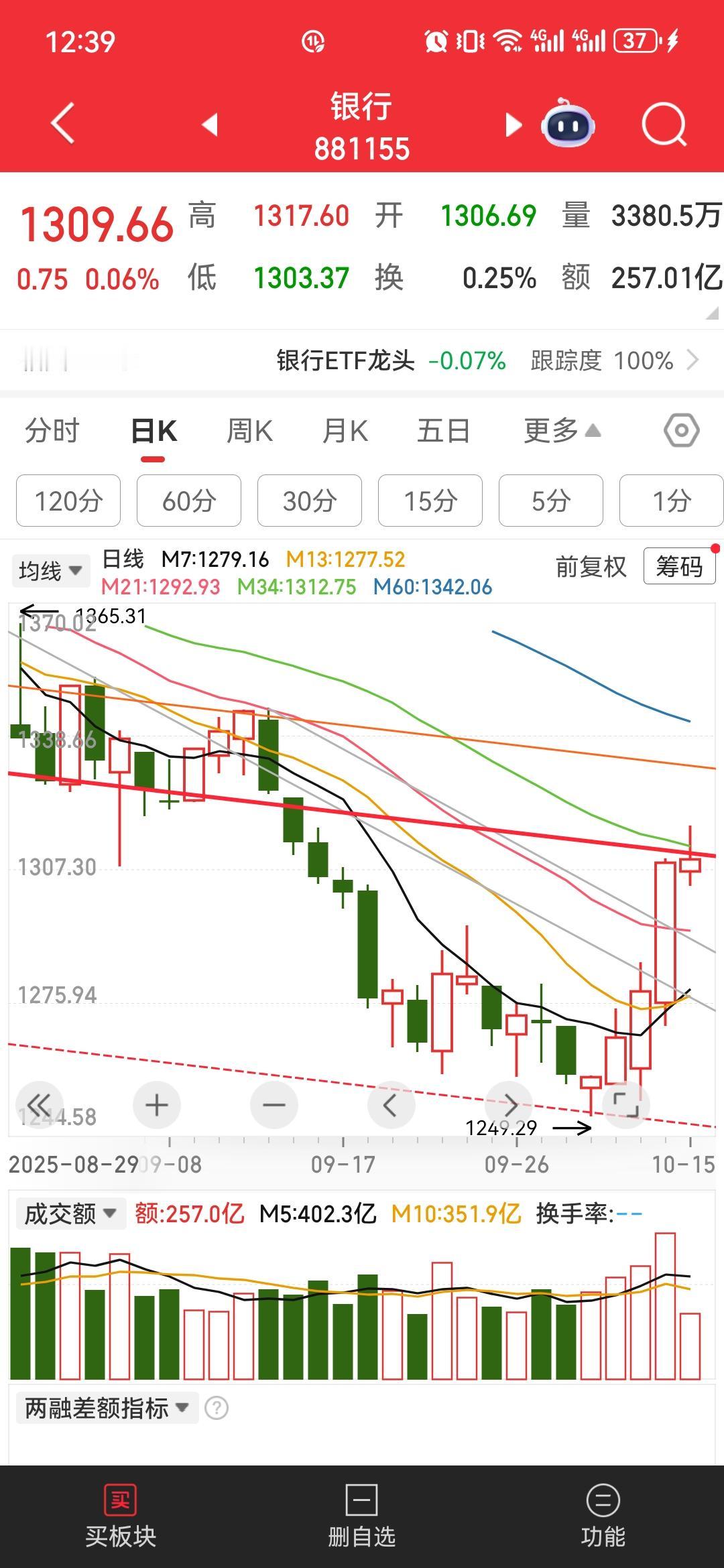Choose the 15分 period chip
The image size is (724, 1568).
430,501
